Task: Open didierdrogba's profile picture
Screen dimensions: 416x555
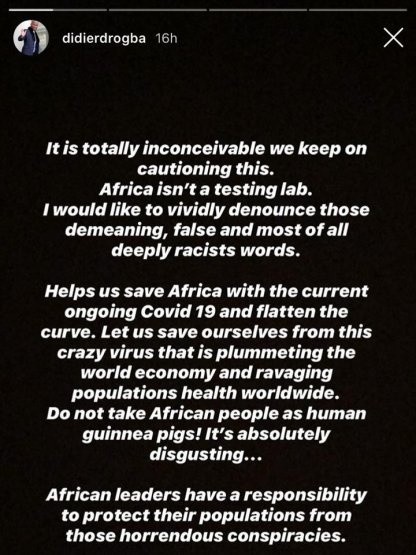Action: pos(31,38)
